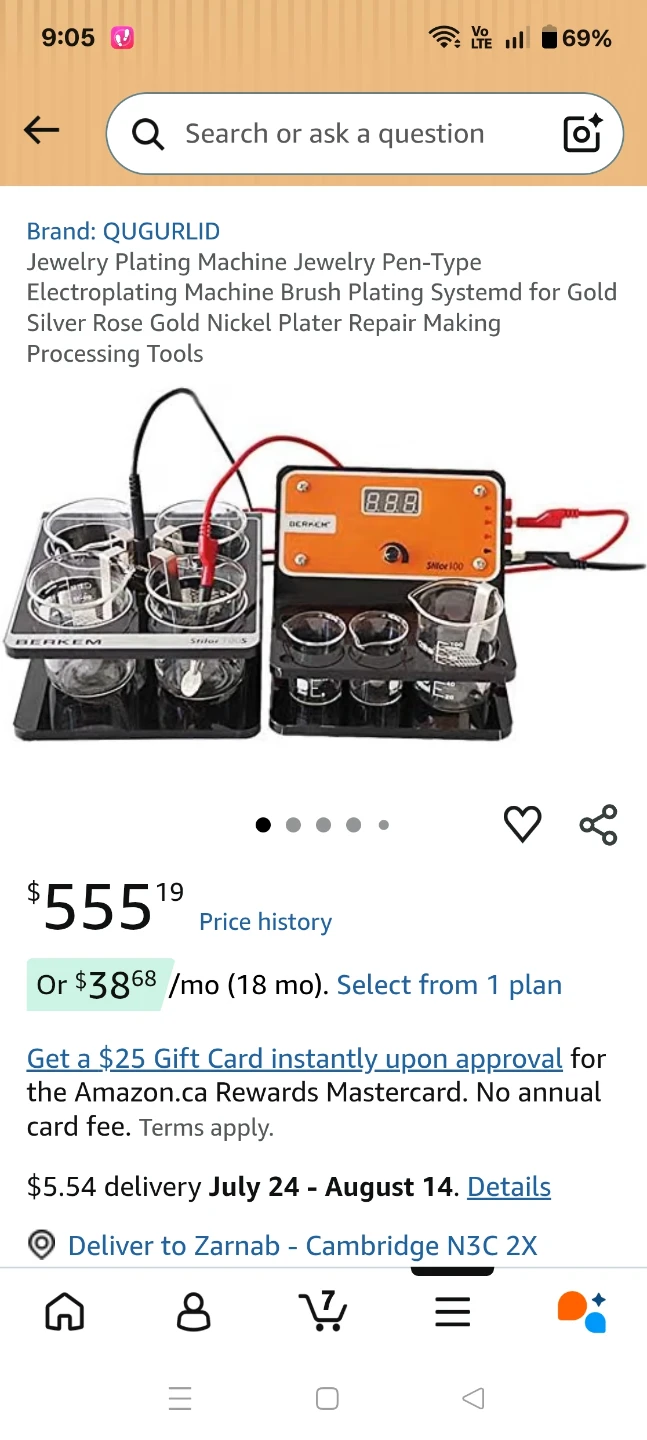This screenshot has height=1440, width=647.
Task: View delivery Details
Action: pyautogui.click(x=509, y=1187)
